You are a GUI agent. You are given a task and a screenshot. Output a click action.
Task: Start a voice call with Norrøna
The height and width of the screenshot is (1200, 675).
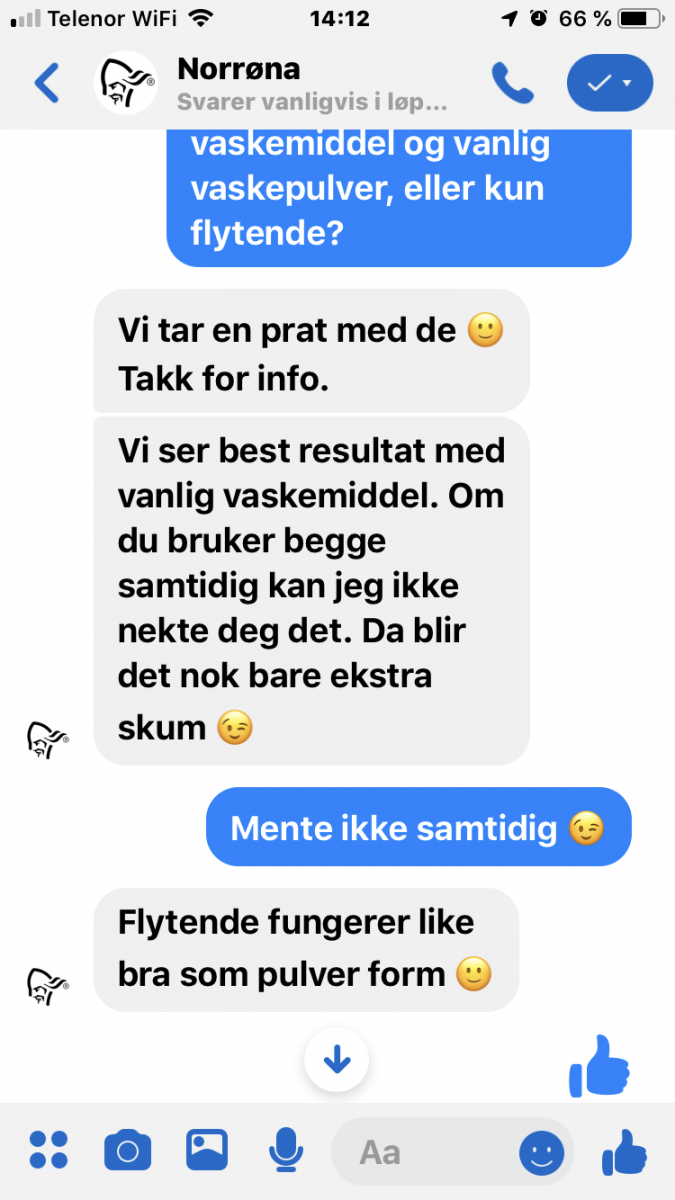pos(512,84)
